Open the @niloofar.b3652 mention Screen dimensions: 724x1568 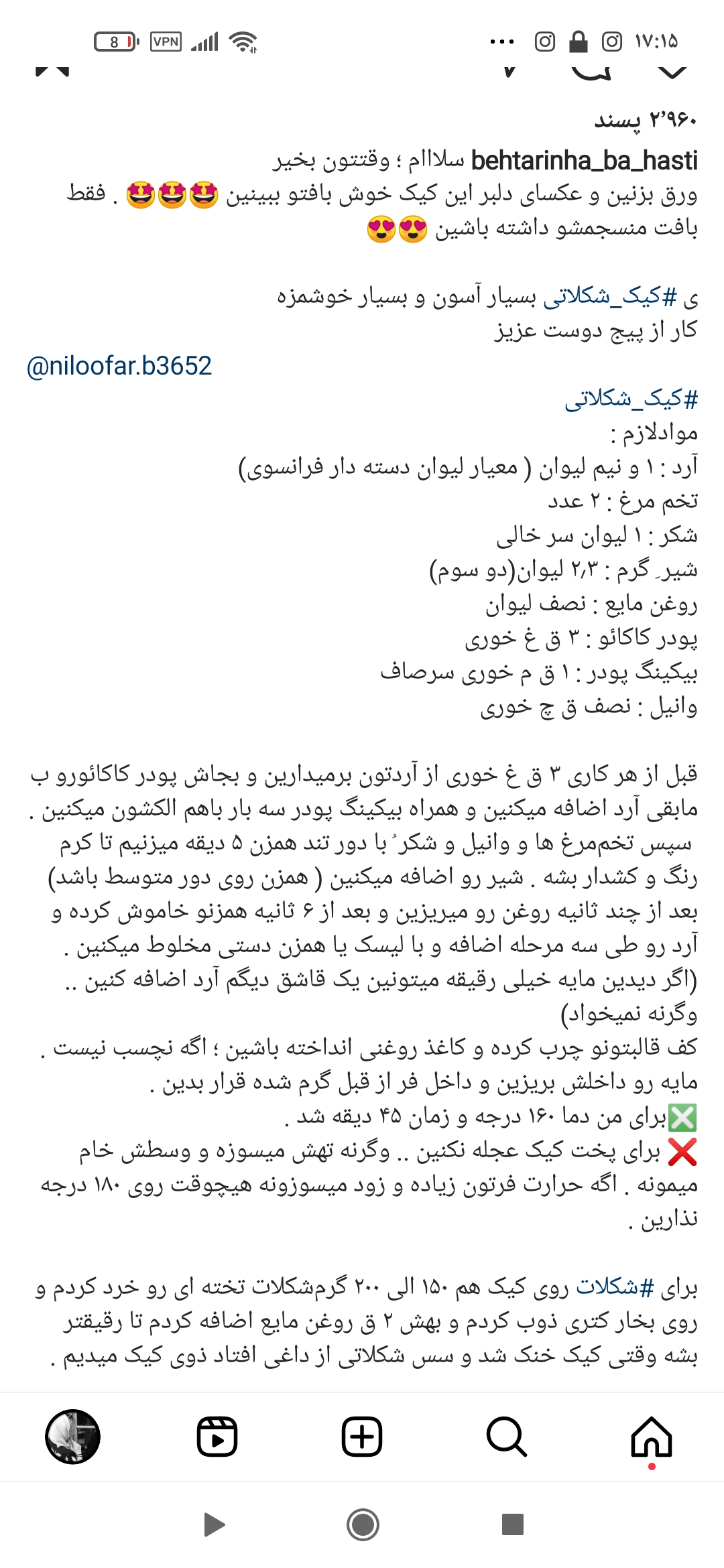pyautogui.click(x=119, y=366)
